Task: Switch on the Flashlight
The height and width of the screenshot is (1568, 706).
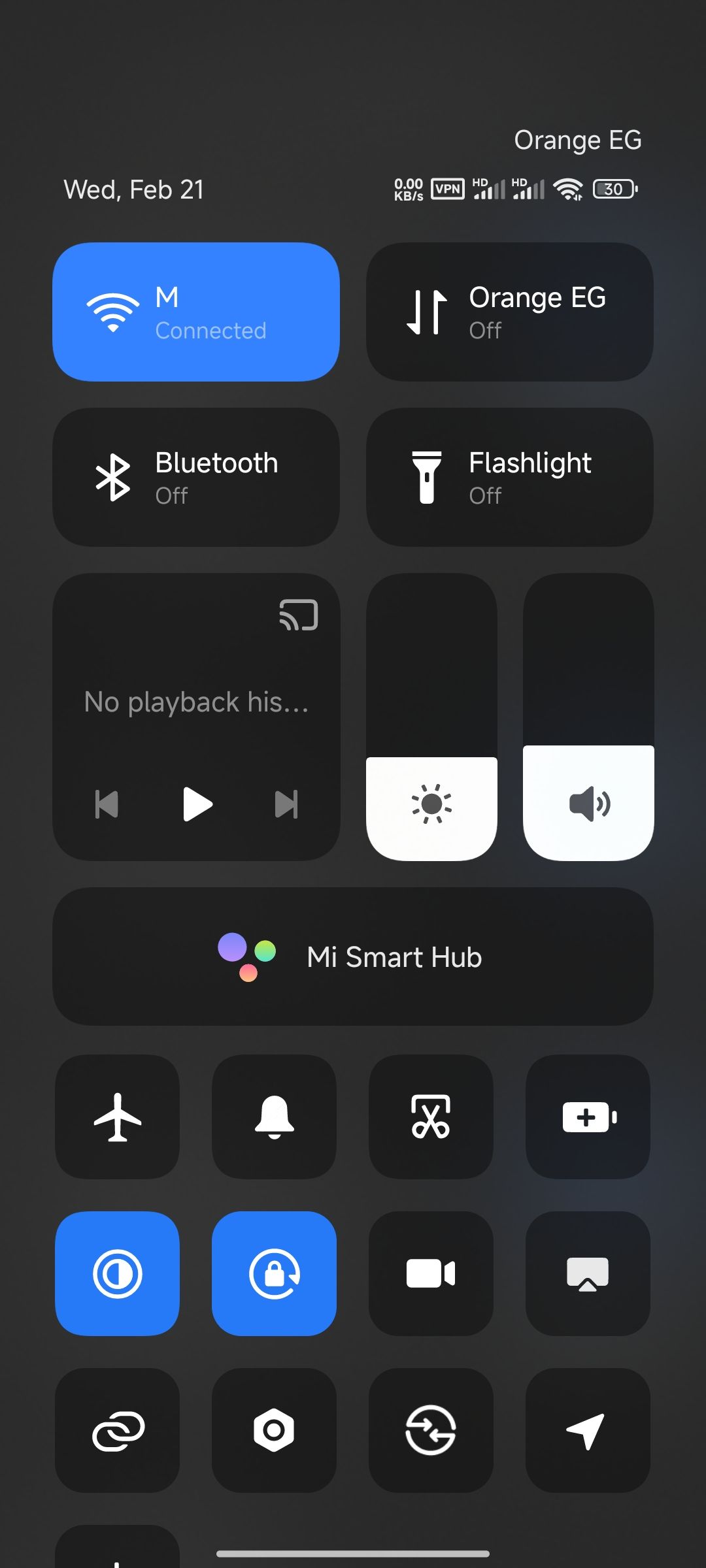Action: tap(509, 477)
